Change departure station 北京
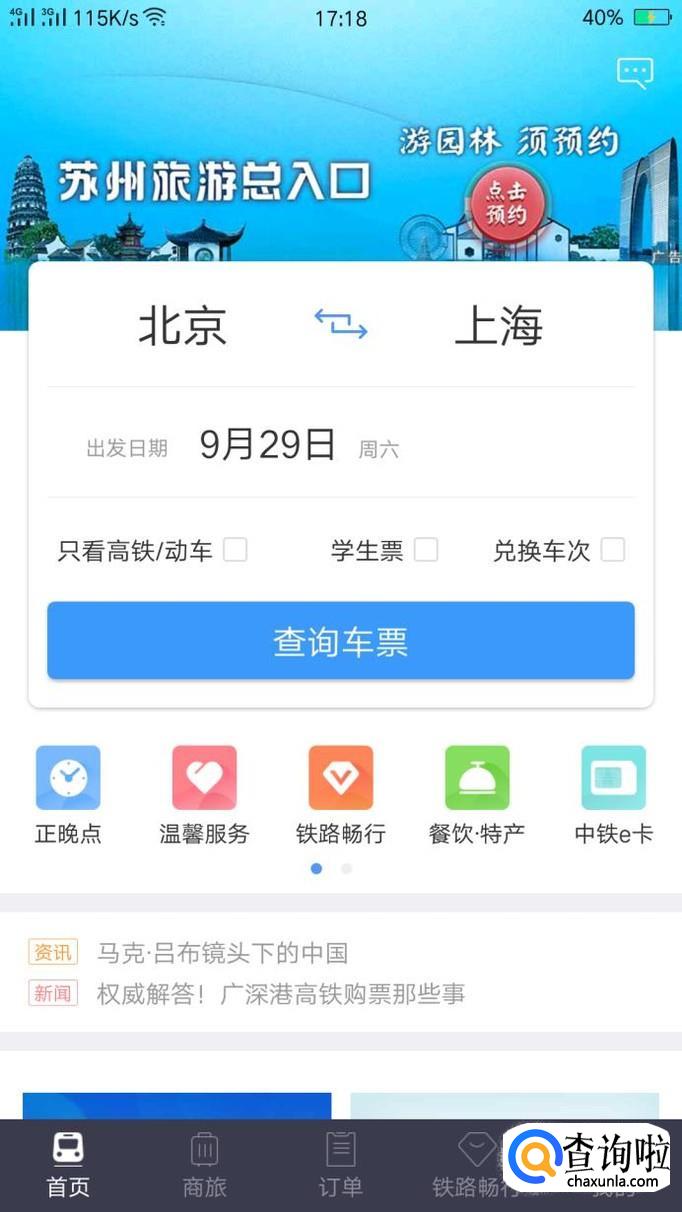This screenshot has height=1212, width=682. [x=182, y=326]
